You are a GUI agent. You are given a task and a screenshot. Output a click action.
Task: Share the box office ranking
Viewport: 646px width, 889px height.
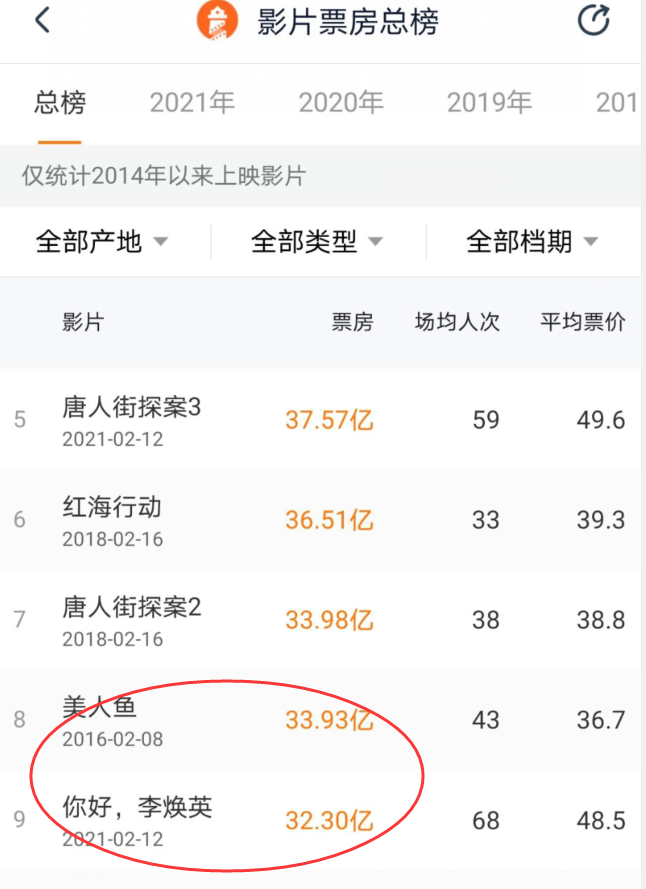click(x=594, y=21)
